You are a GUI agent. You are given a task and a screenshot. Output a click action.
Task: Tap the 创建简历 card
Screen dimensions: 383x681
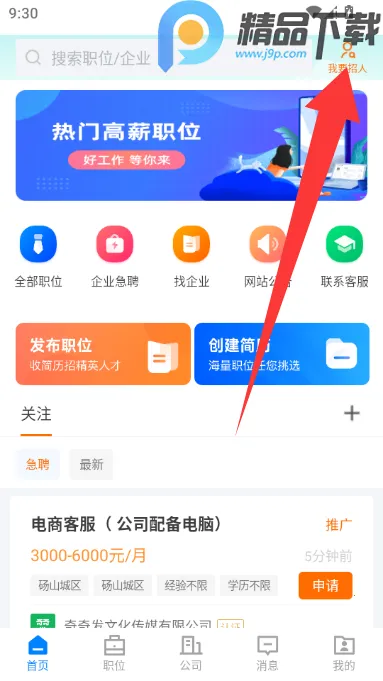tap(282, 354)
